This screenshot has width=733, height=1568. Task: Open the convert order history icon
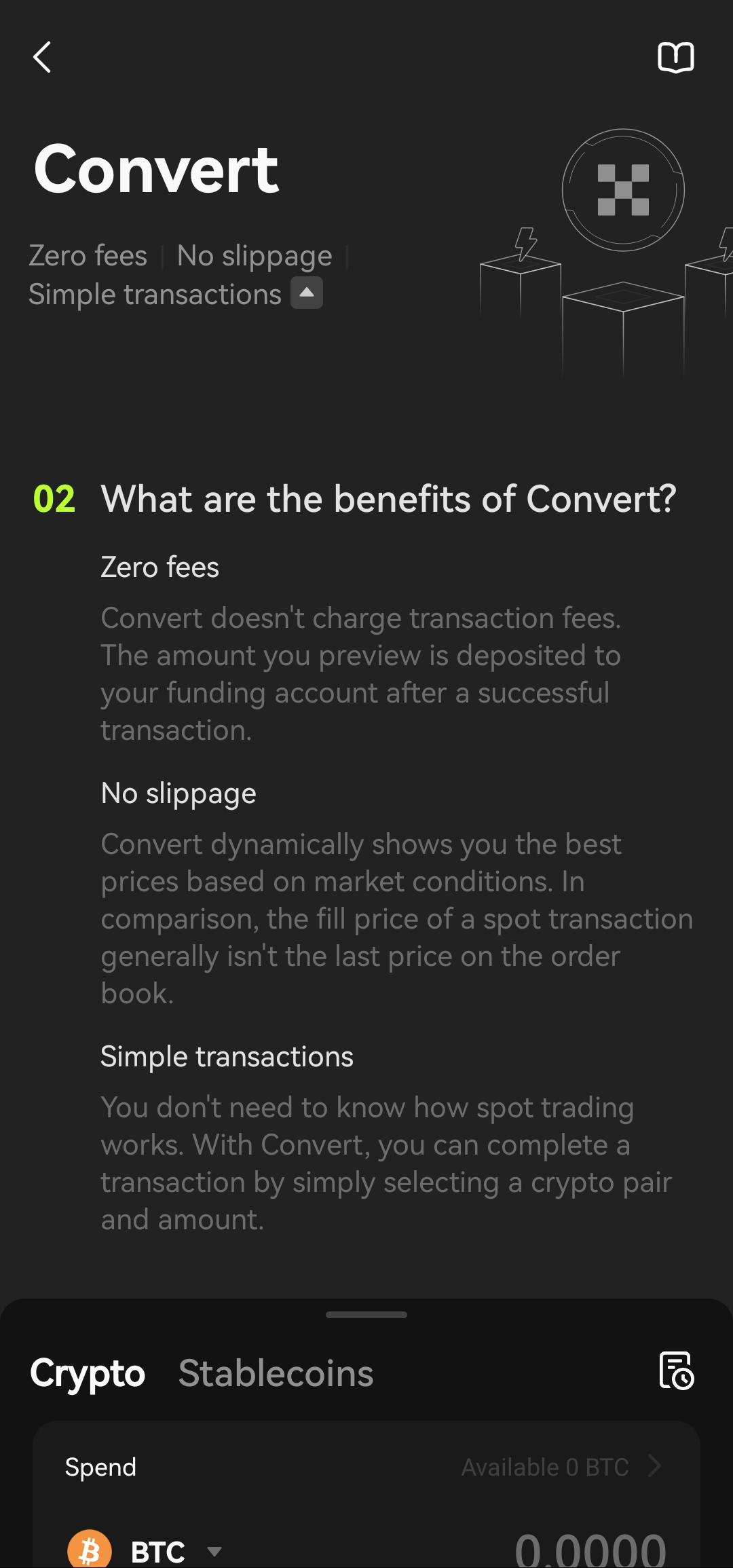coord(676,1371)
